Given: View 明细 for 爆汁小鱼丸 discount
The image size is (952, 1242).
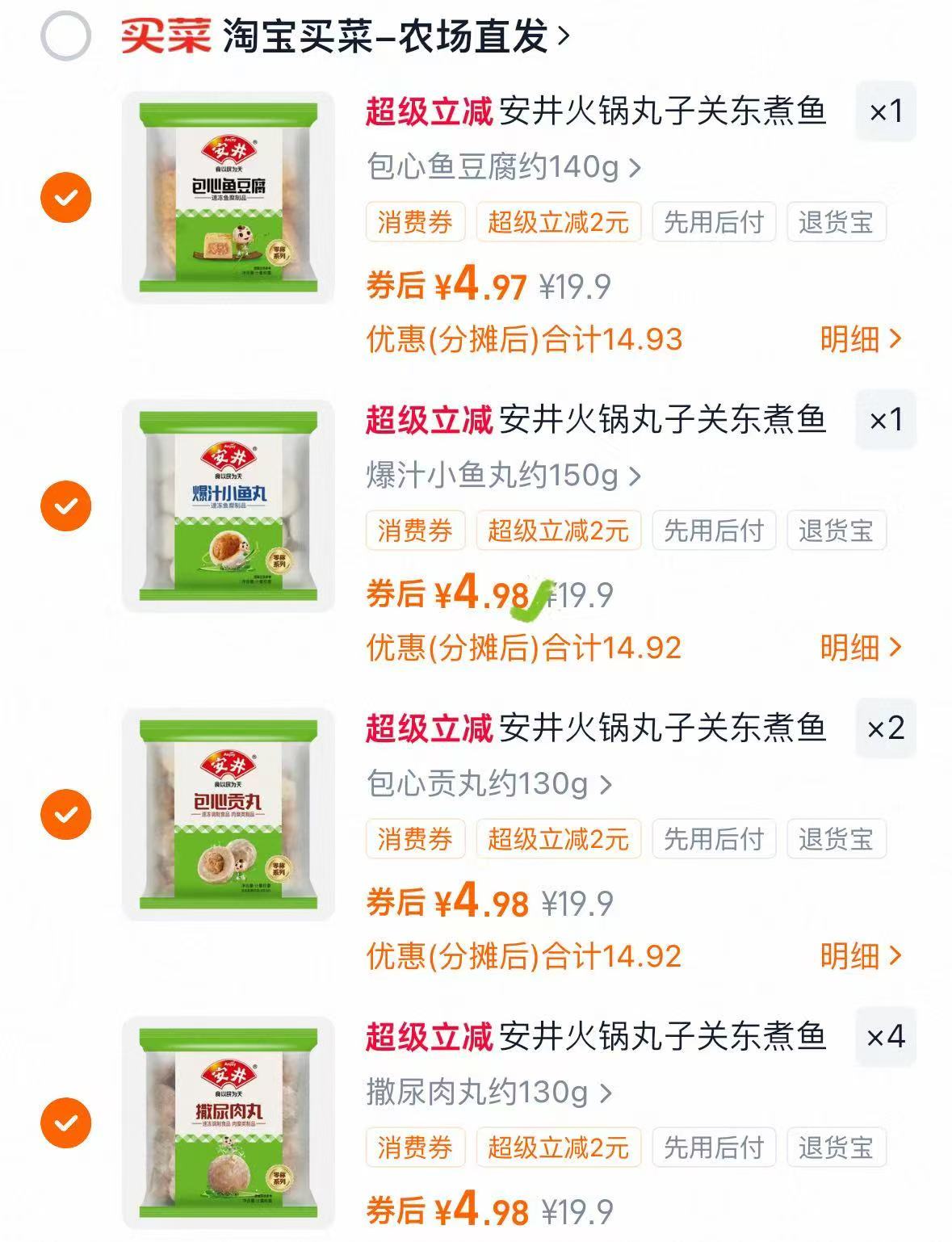Looking at the screenshot, I should pos(860,648).
